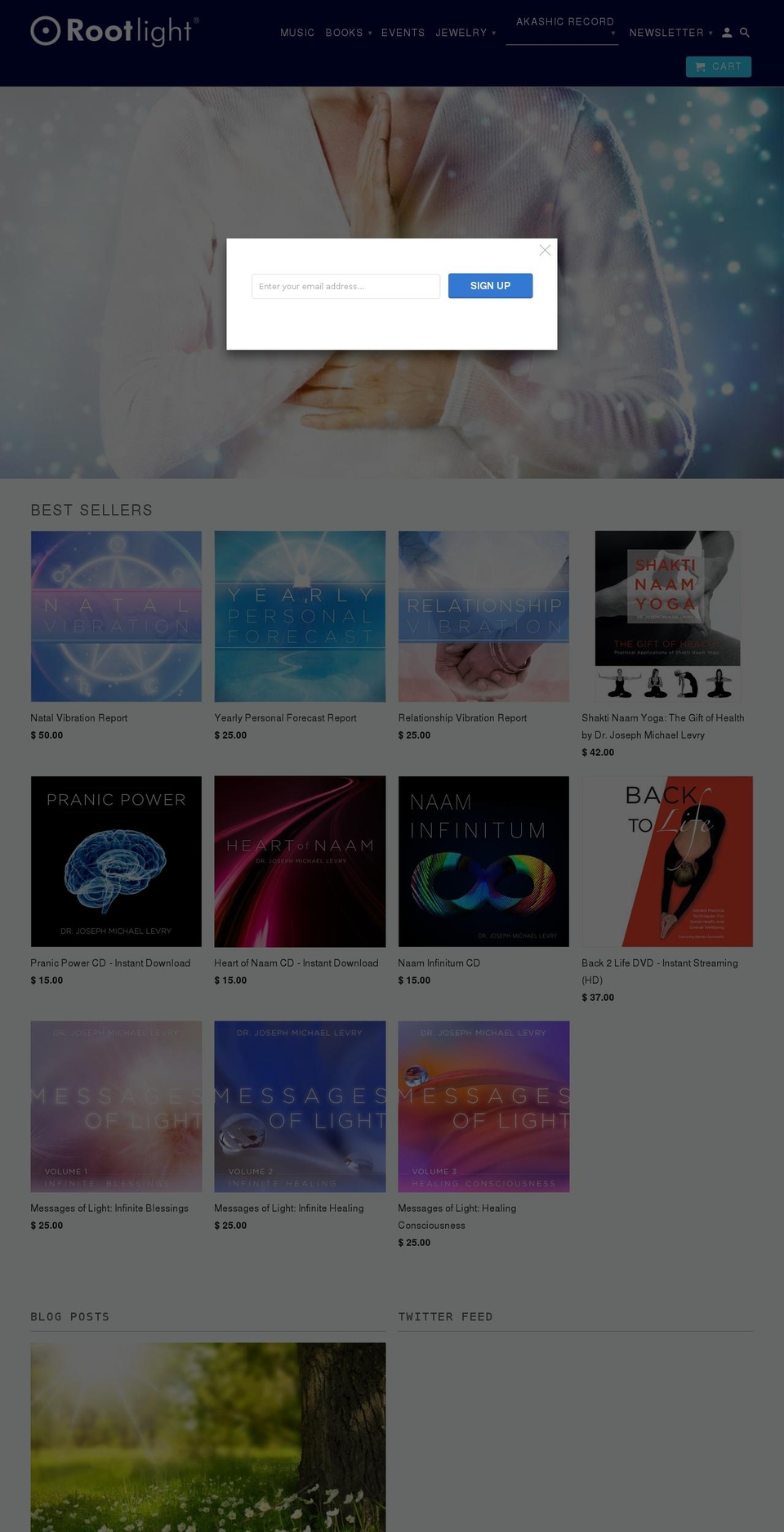The width and height of the screenshot is (784, 1532).
Task: Click the Pranic Power CD thumbnail
Action: tap(116, 861)
